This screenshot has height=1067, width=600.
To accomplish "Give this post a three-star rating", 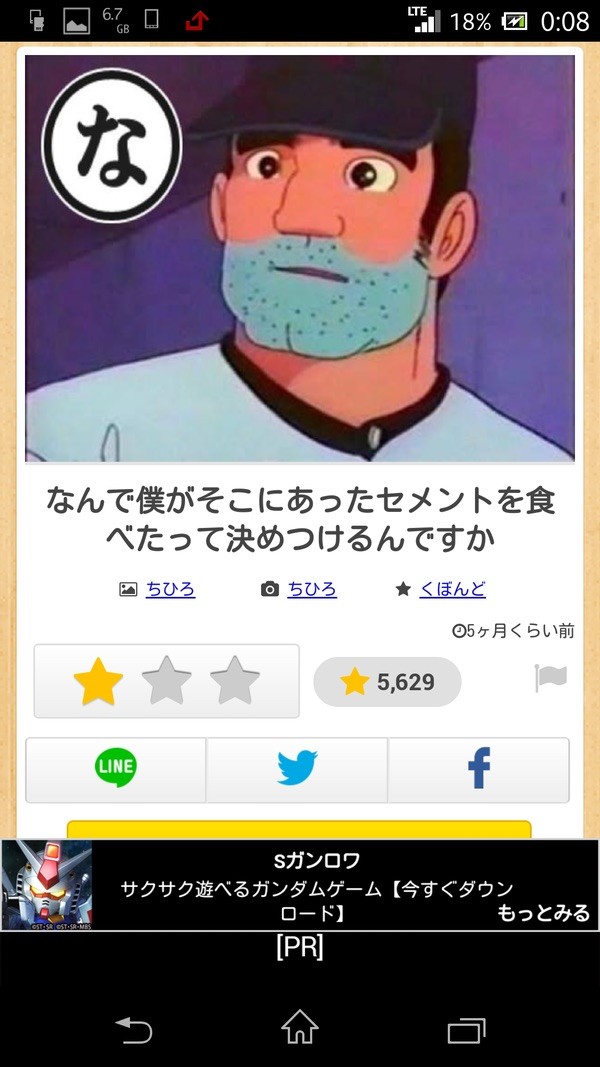I will [x=235, y=682].
